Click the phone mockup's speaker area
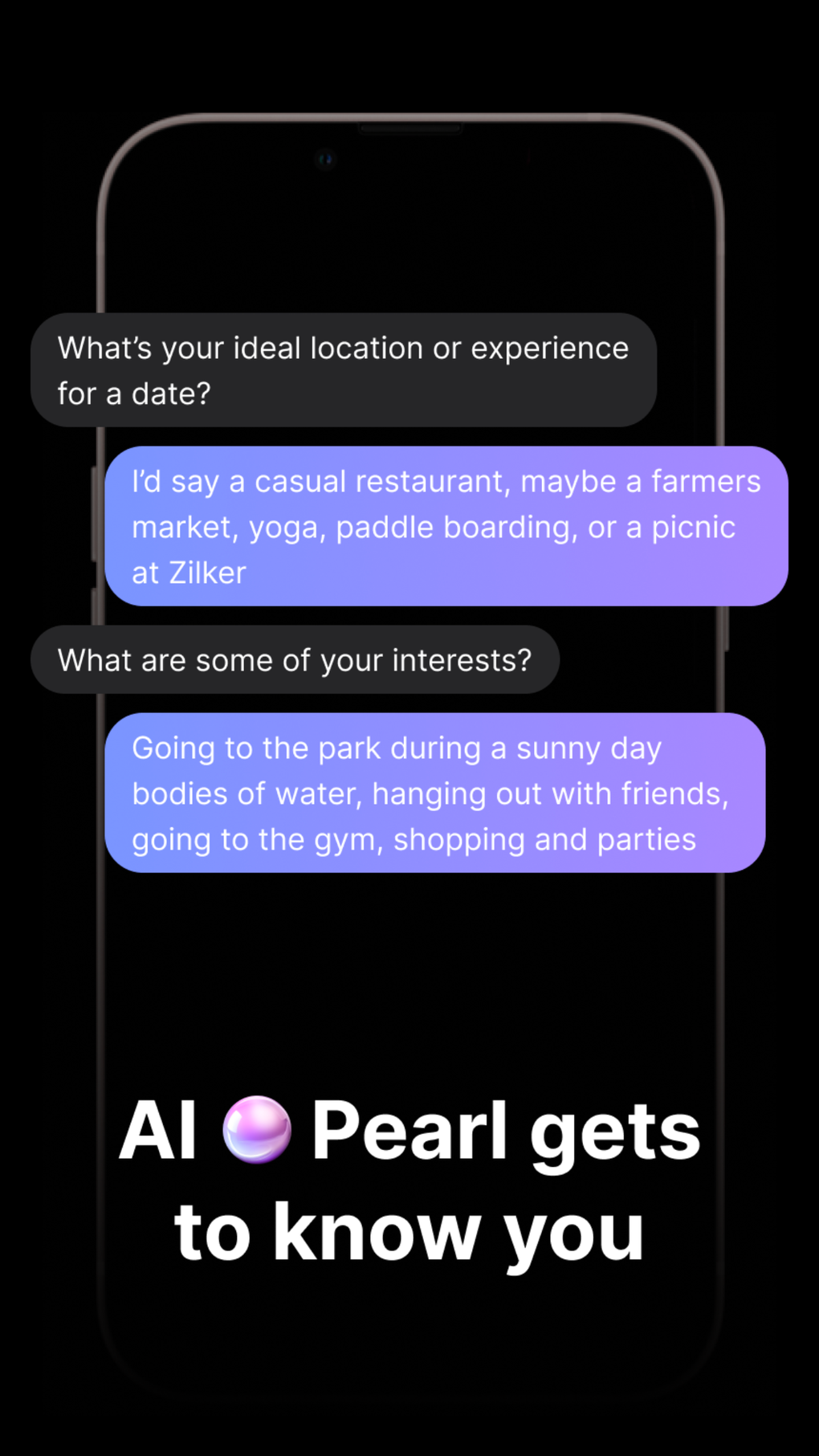This screenshot has width=819, height=1456. (409, 128)
